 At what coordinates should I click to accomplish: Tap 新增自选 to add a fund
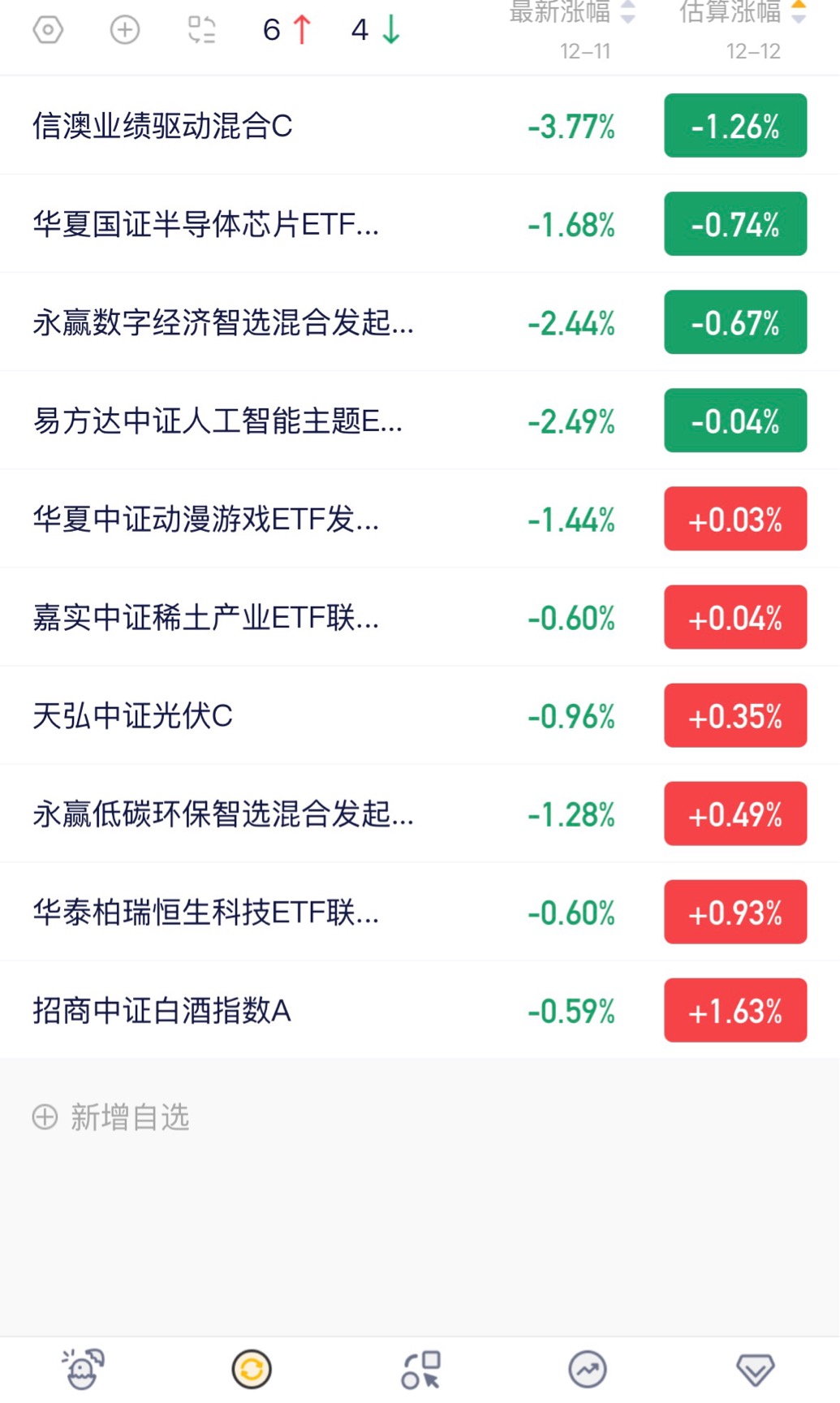coord(111,1117)
